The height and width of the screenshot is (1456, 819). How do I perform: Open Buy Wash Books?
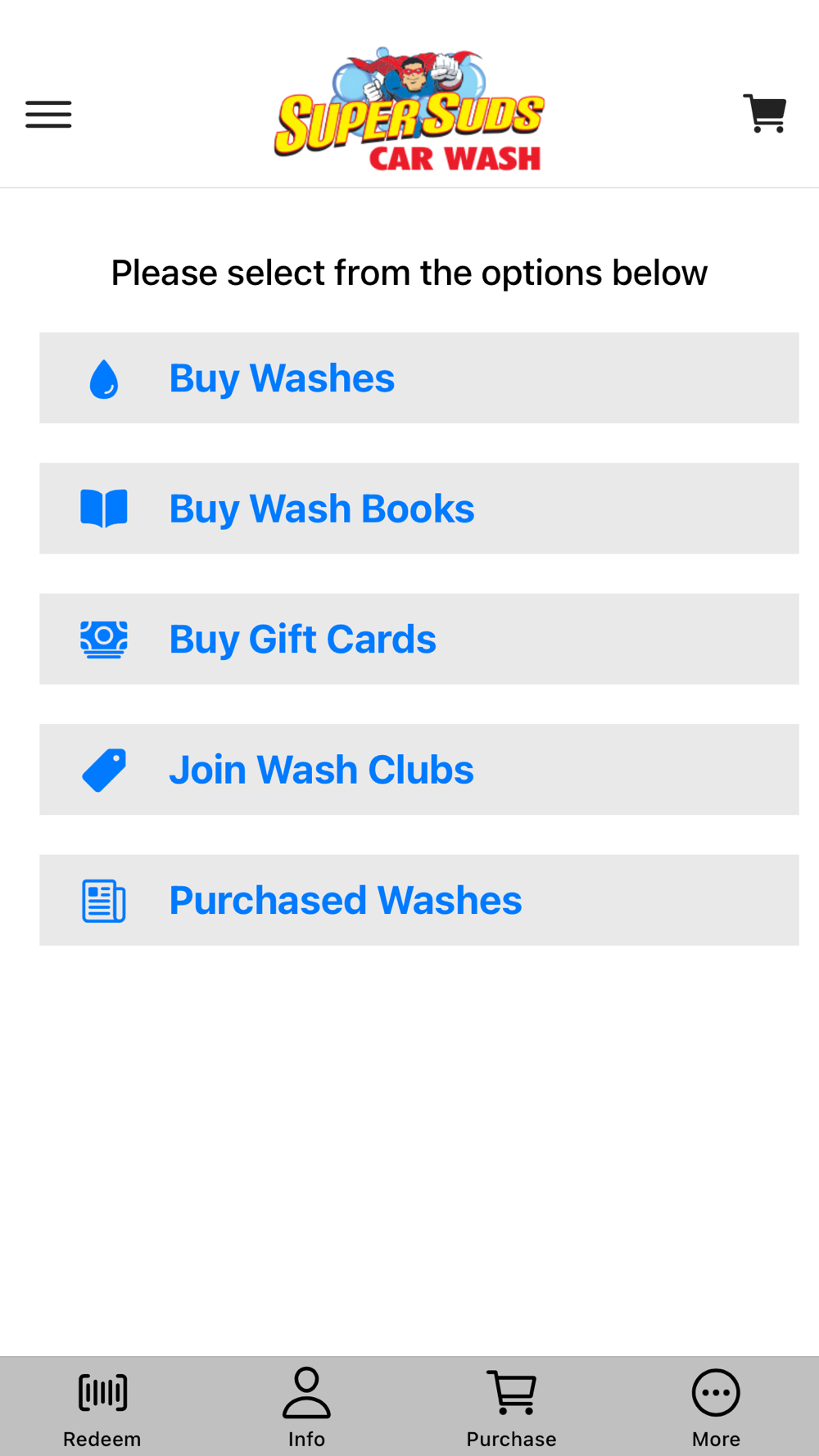click(x=419, y=509)
